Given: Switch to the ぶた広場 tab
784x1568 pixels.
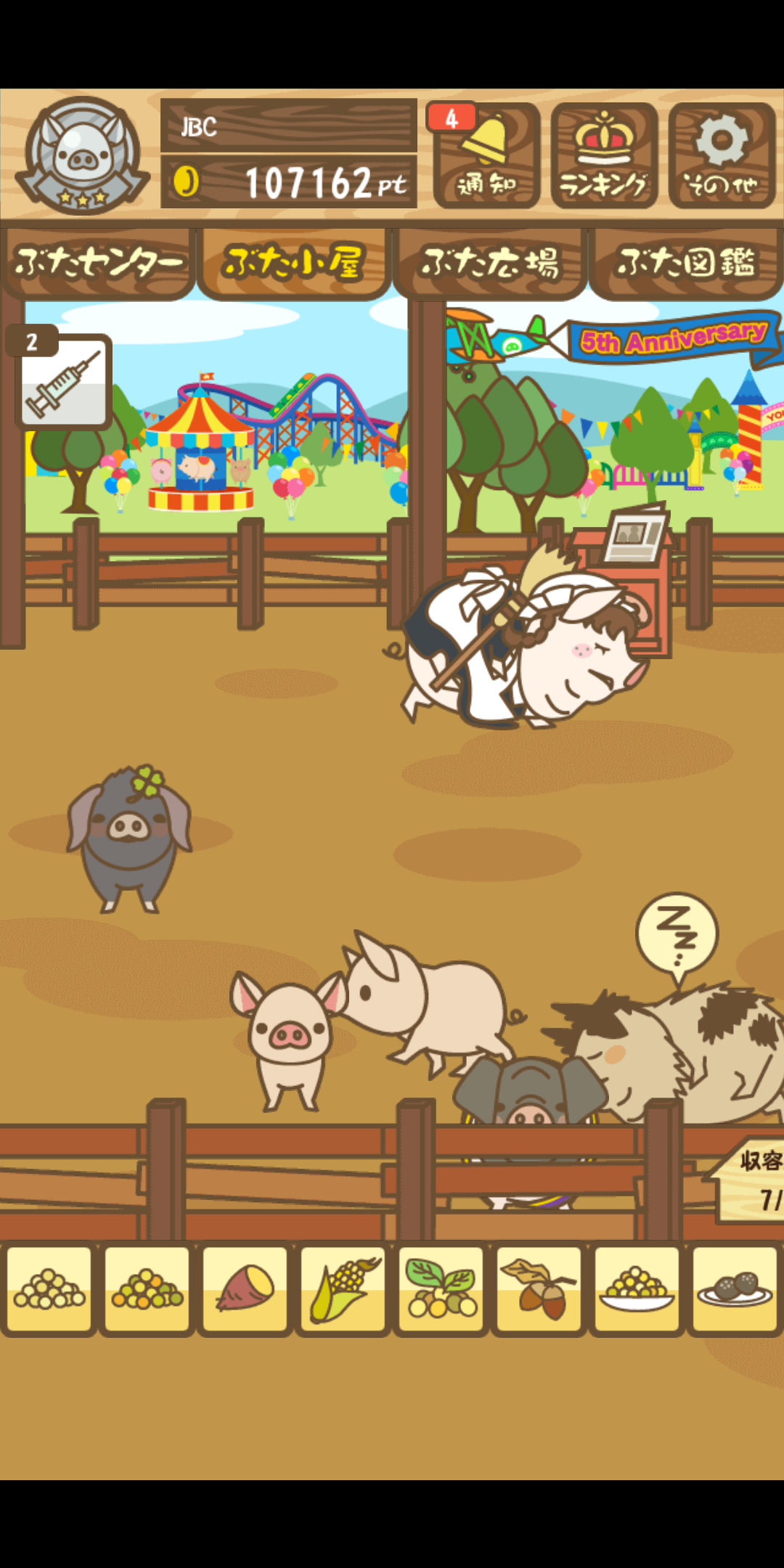Looking at the screenshot, I should pyautogui.click(x=489, y=263).
